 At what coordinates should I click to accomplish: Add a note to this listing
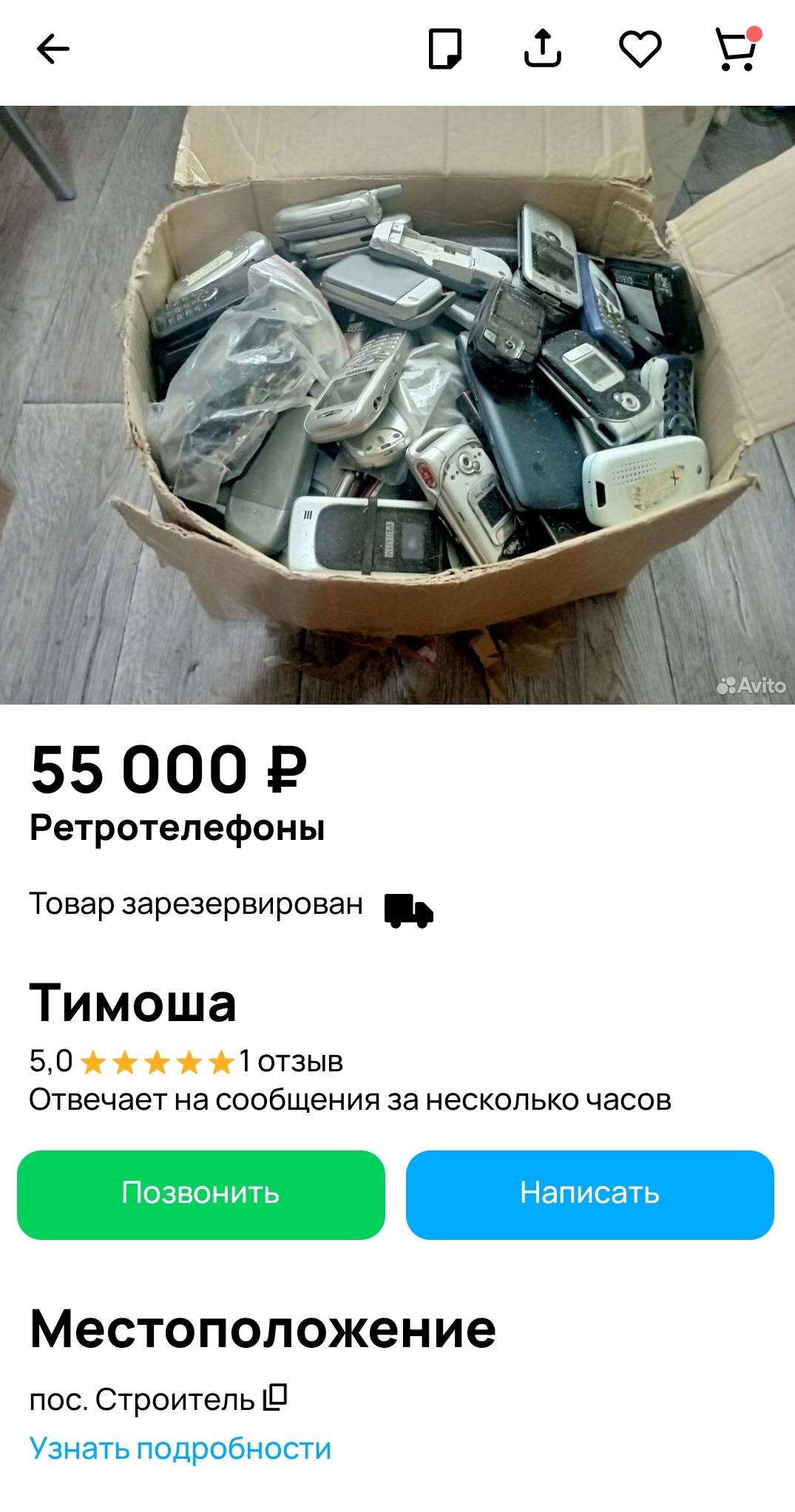(x=445, y=50)
